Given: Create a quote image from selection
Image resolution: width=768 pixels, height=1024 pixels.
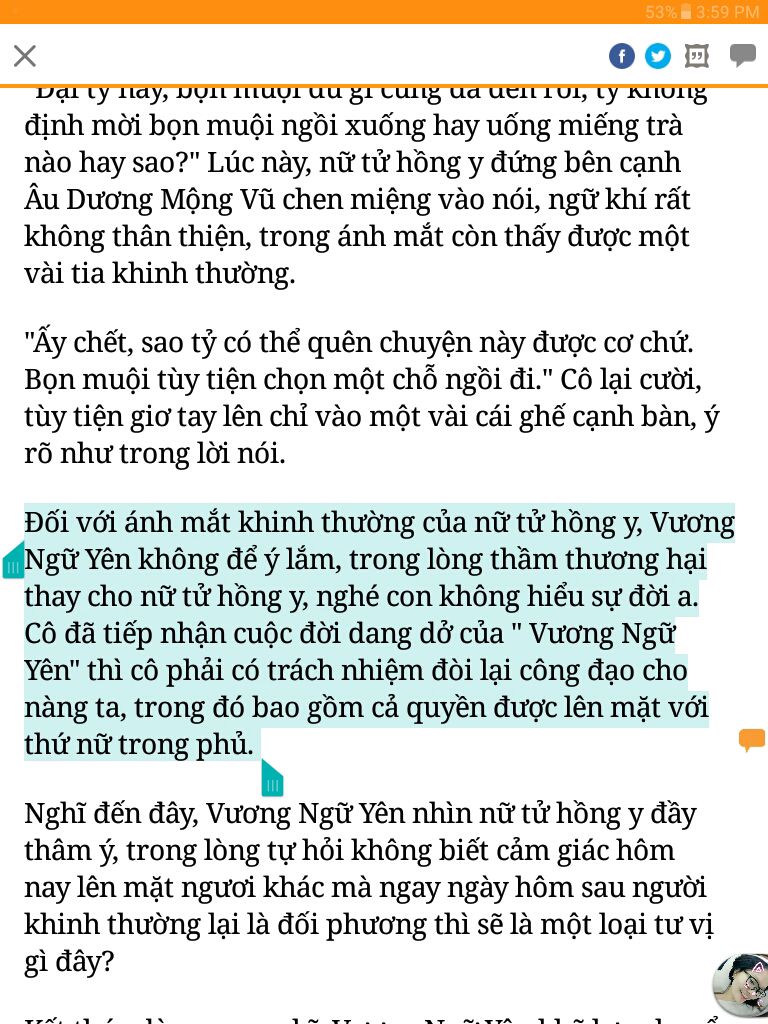Looking at the screenshot, I should 697,56.
